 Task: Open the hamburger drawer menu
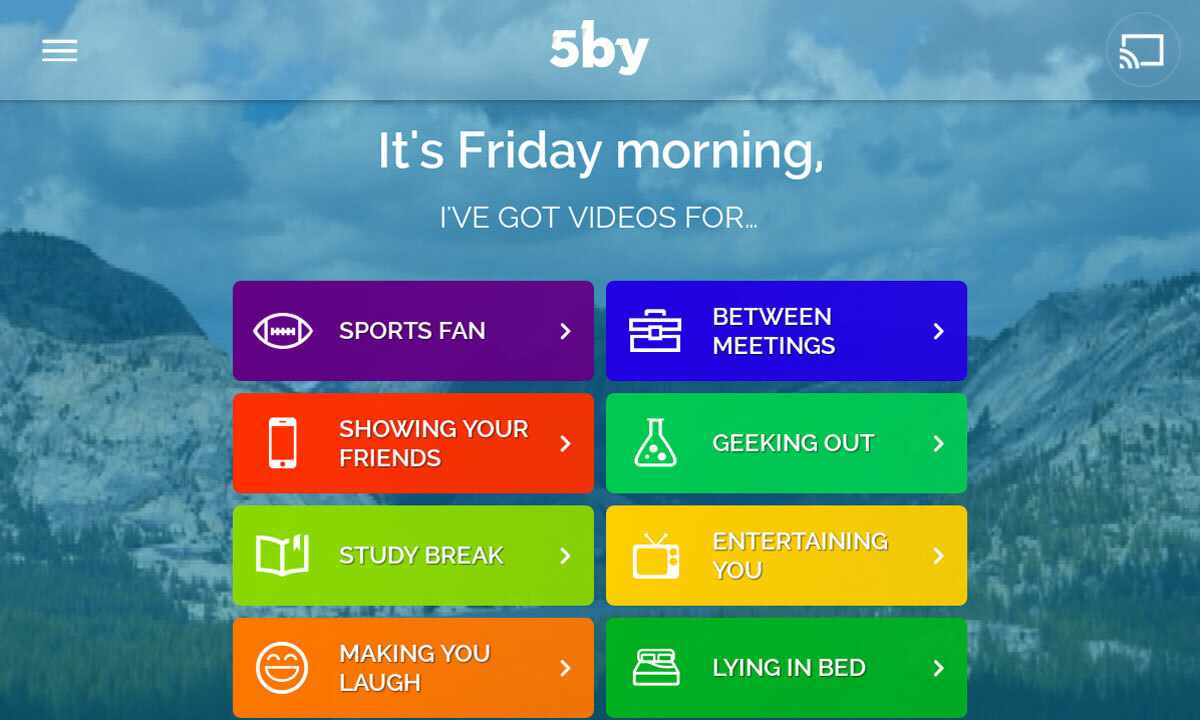click(59, 50)
